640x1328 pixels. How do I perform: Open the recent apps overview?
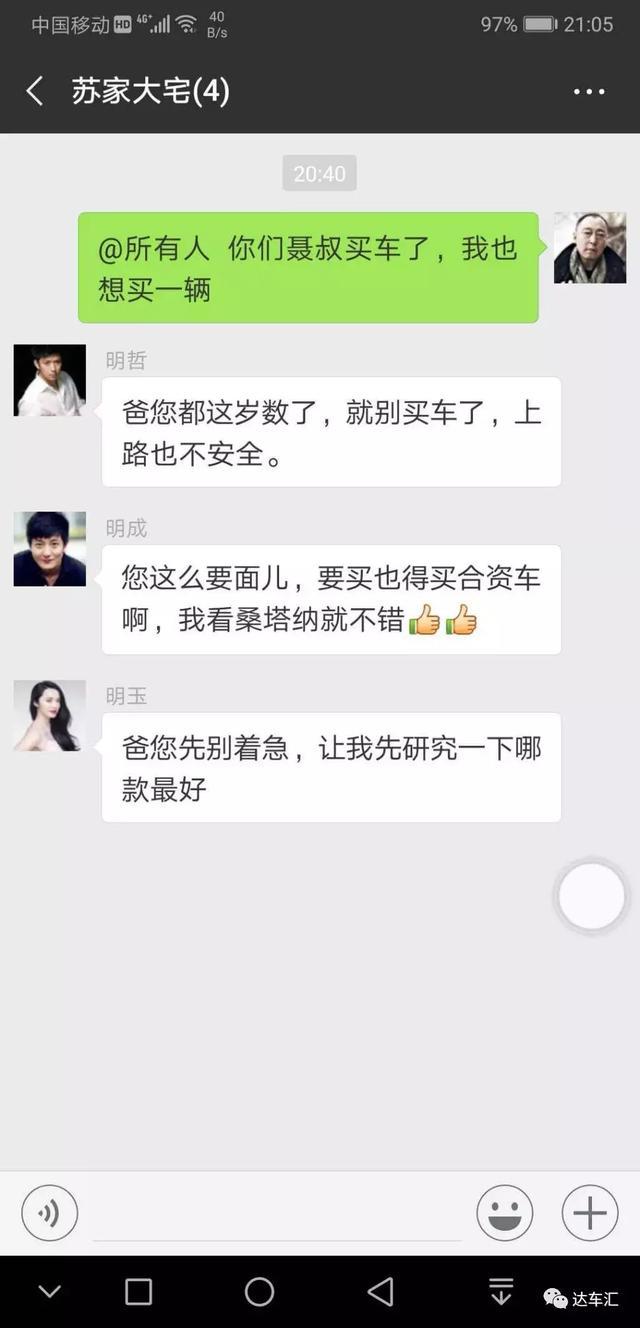click(139, 1291)
